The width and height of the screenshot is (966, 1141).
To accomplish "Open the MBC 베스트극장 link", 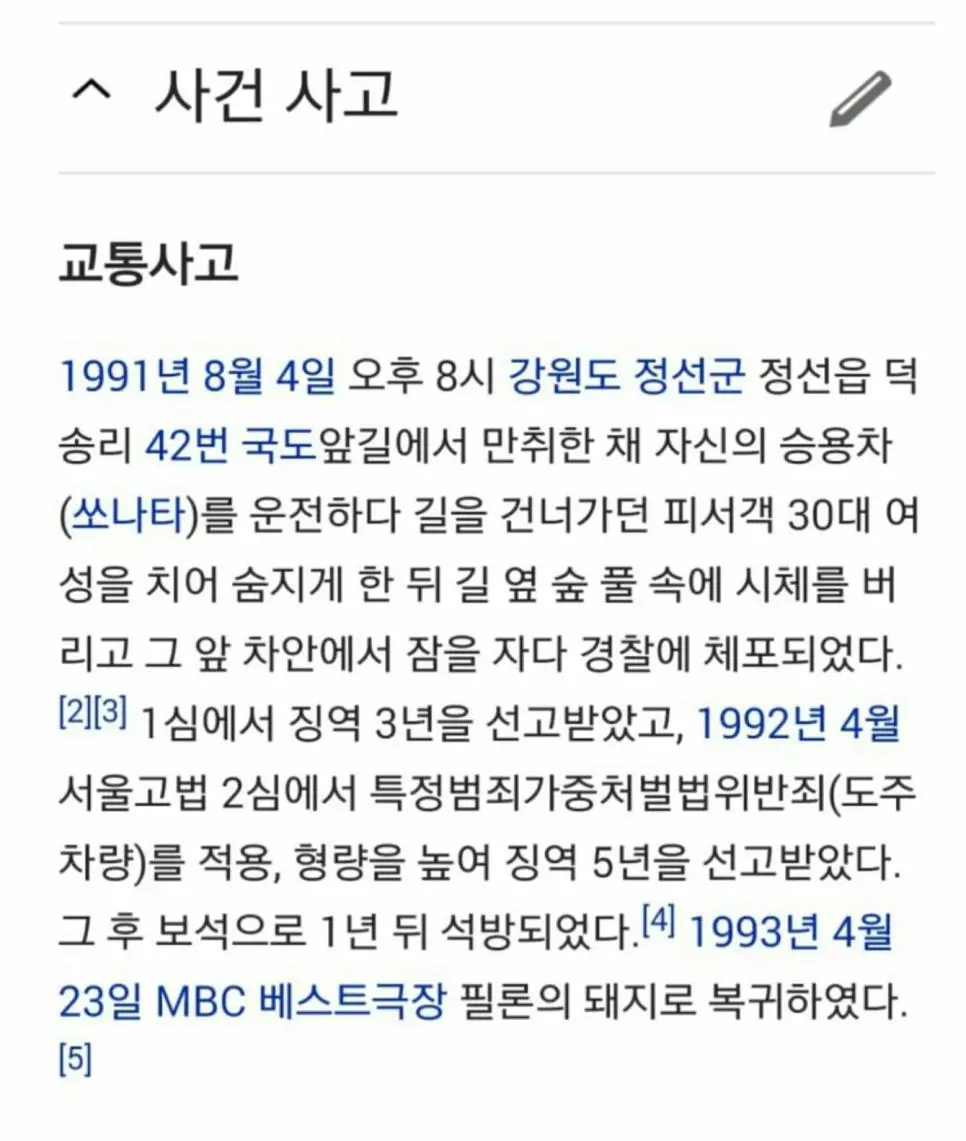I will tap(300, 1002).
